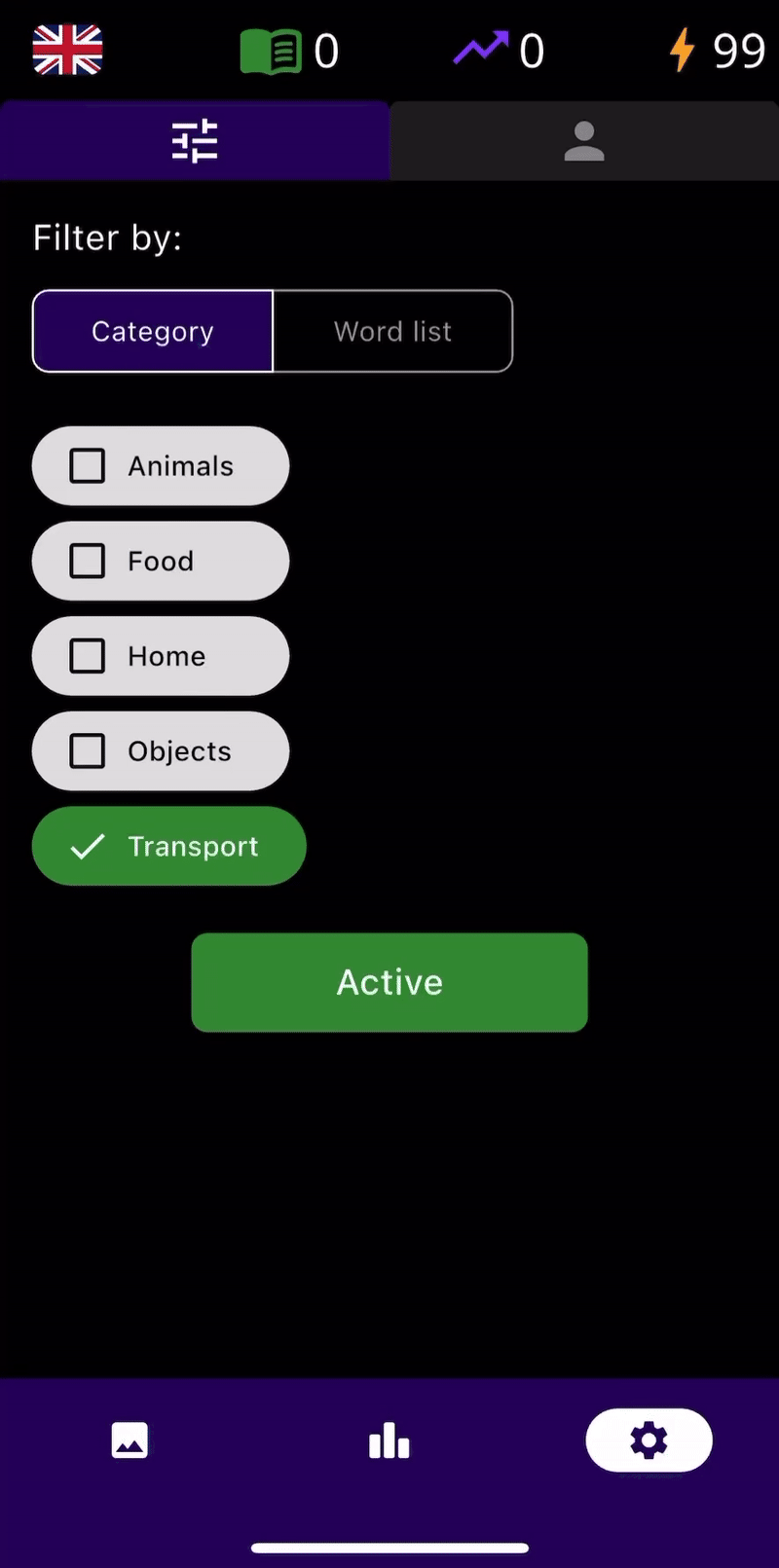The width and height of the screenshot is (779, 1568).
Task: Switch to the profile tab
Action: pyautogui.click(x=584, y=141)
